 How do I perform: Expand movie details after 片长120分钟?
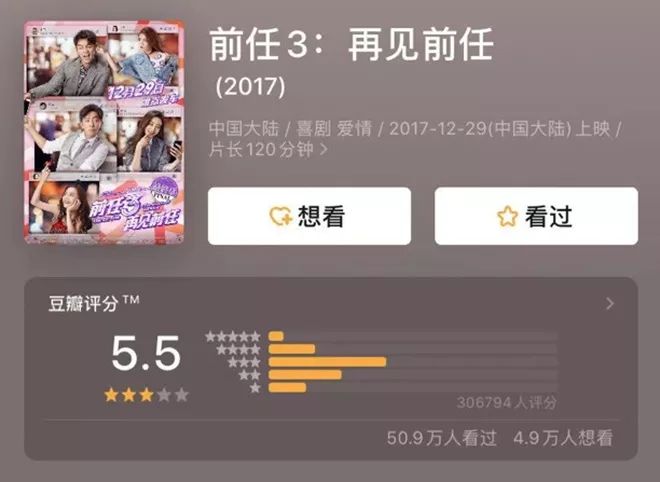[323, 150]
